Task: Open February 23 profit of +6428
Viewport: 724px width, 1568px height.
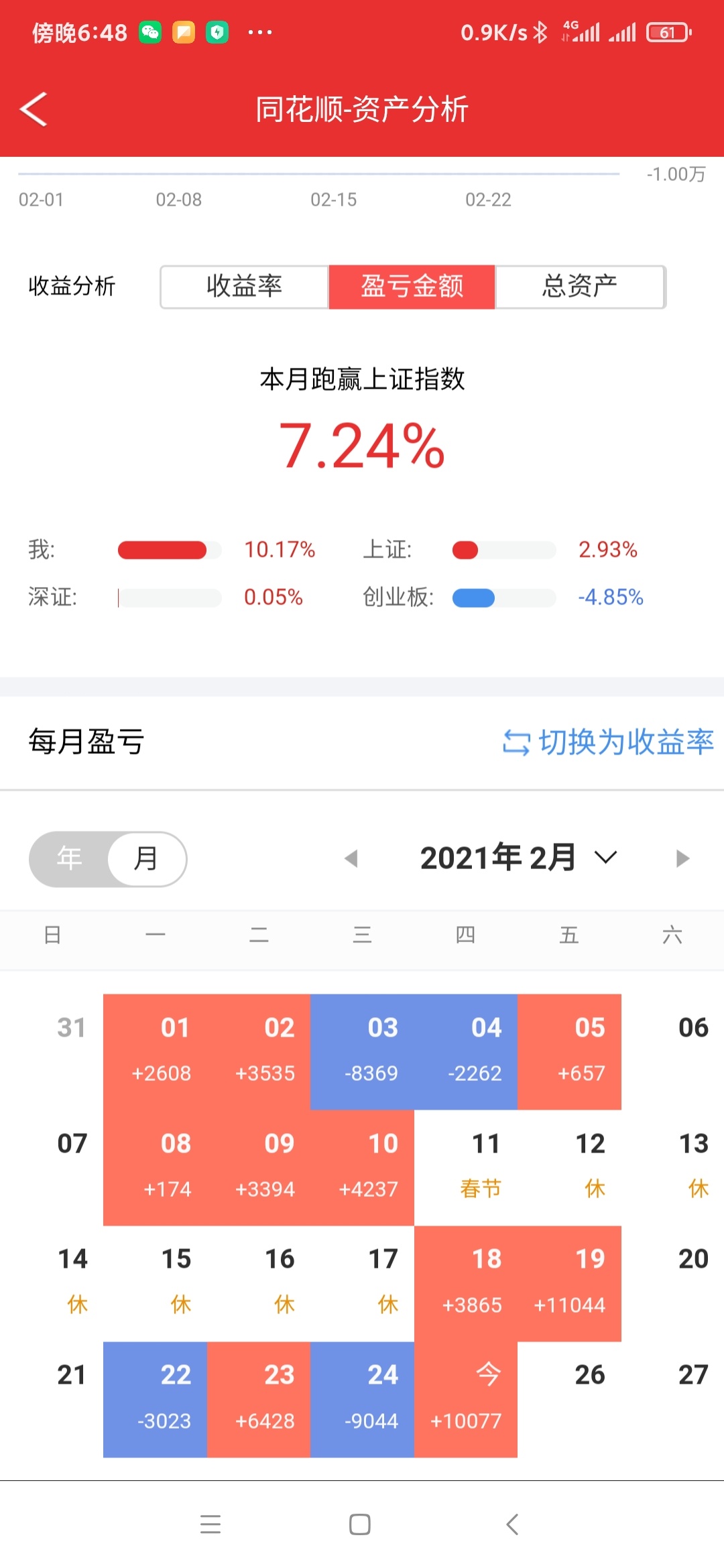Action: pyautogui.click(x=259, y=1399)
